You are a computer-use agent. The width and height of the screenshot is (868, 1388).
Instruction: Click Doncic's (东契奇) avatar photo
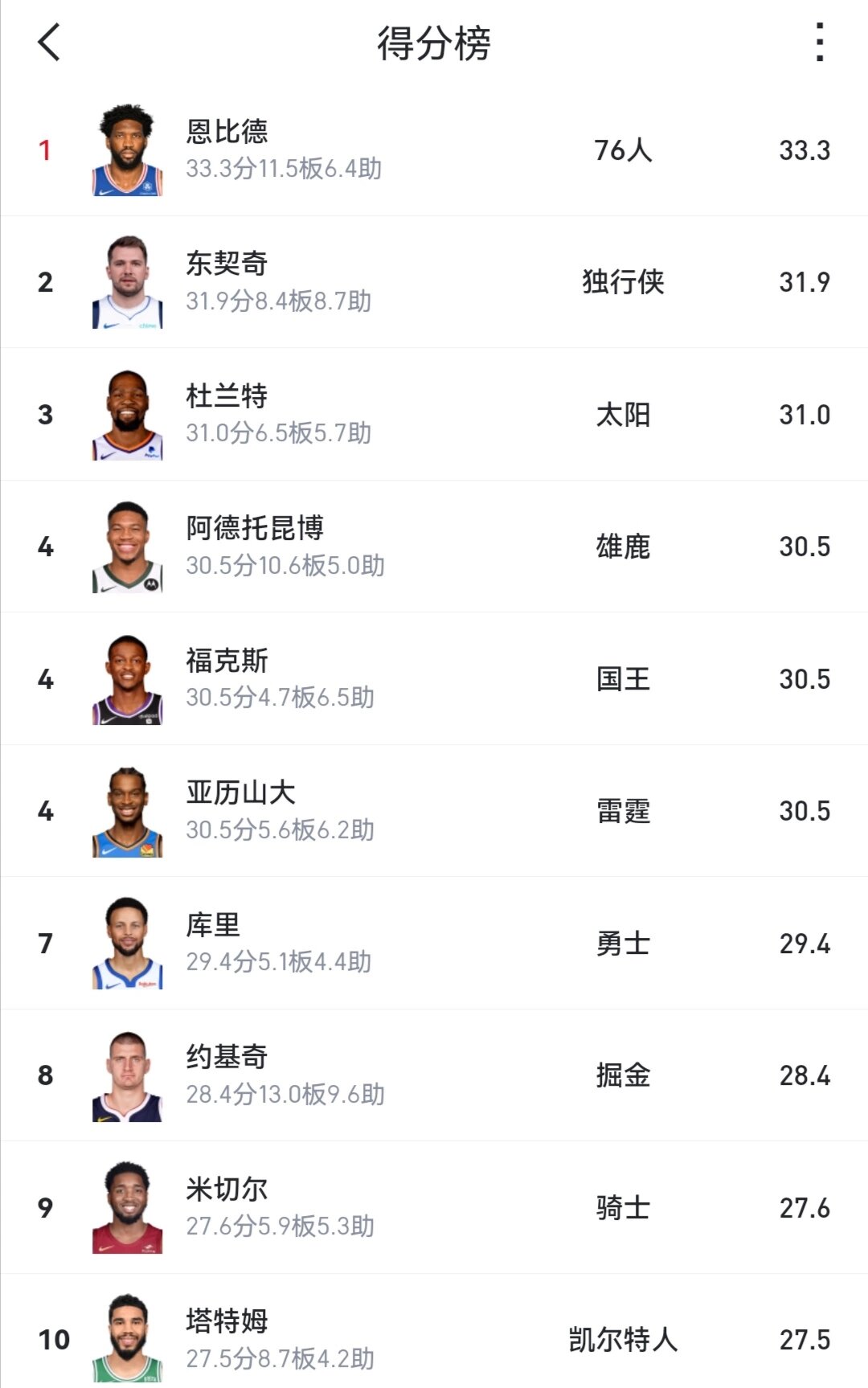[x=127, y=282]
